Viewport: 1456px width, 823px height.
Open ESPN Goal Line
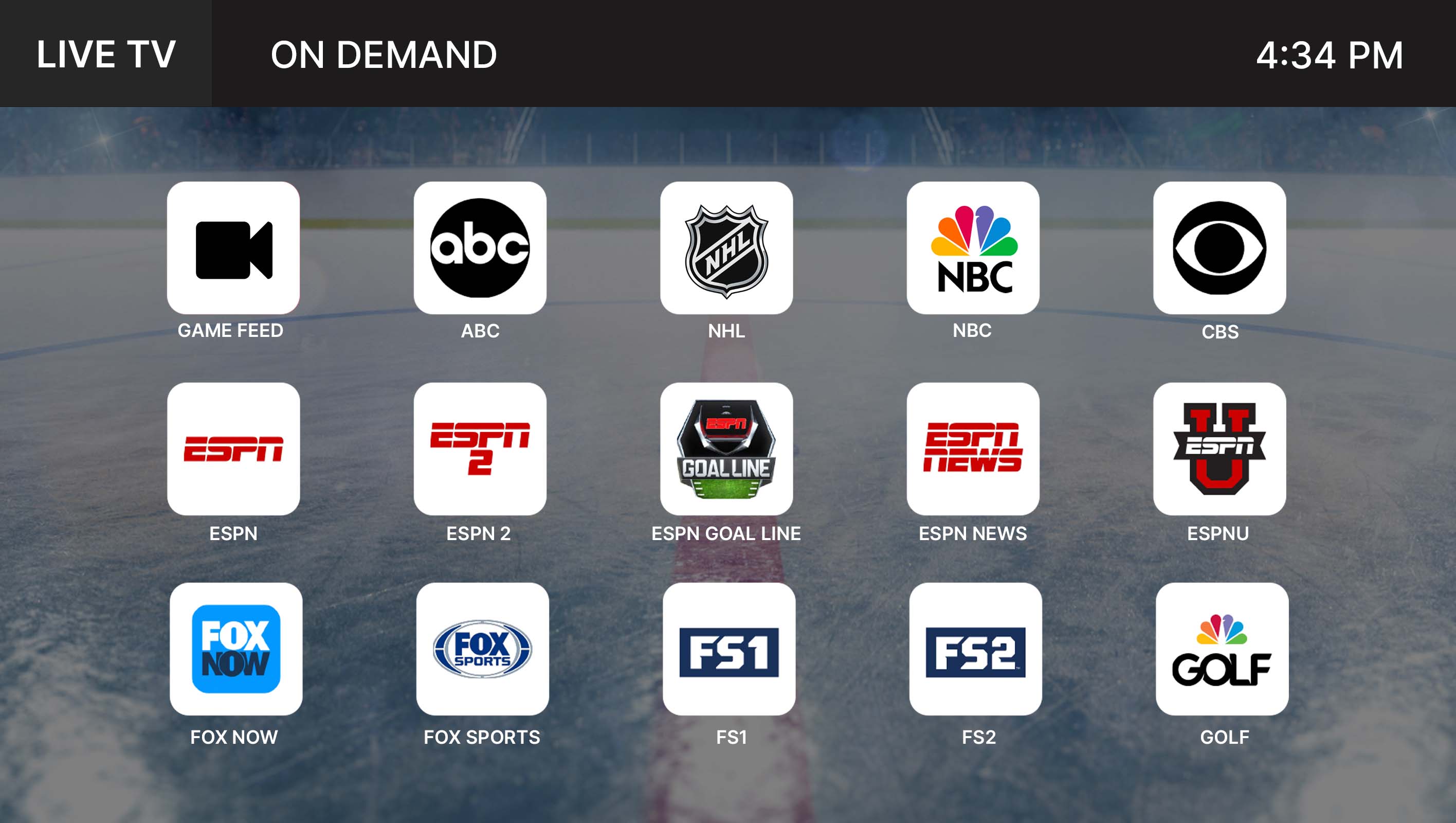tap(726, 449)
